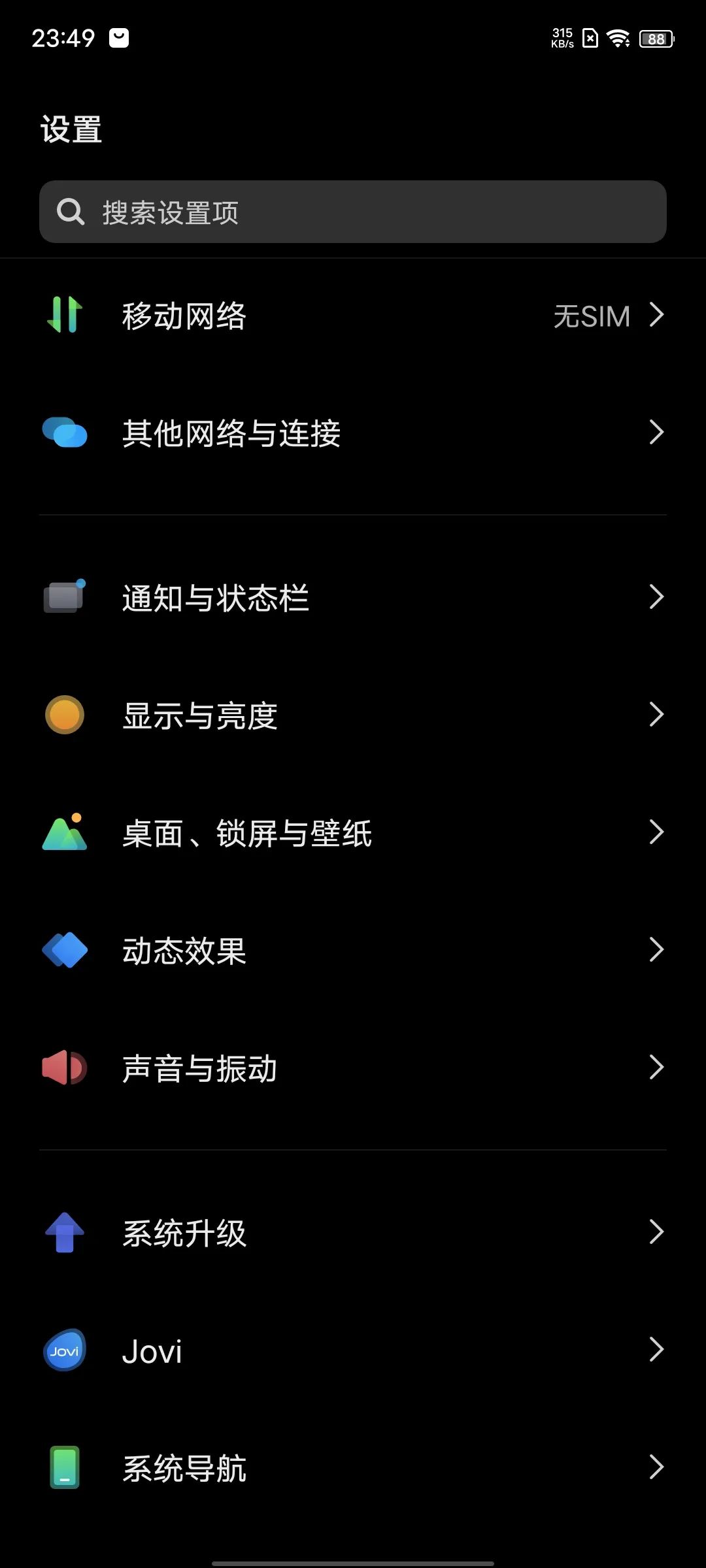Open 系统升级
The height and width of the screenshot is (1568, 706).
[353, 1233]
